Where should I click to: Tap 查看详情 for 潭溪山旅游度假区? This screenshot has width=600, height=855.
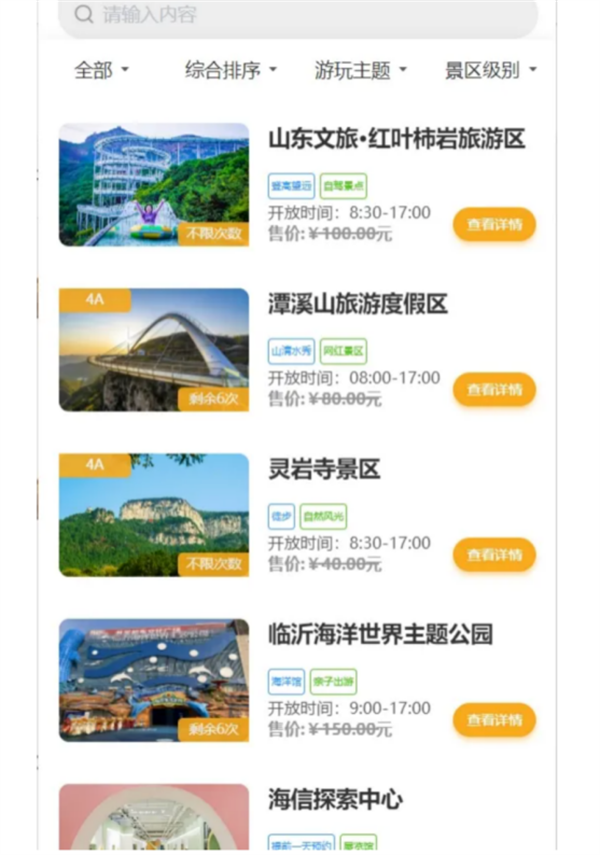[x=494, y=389]
